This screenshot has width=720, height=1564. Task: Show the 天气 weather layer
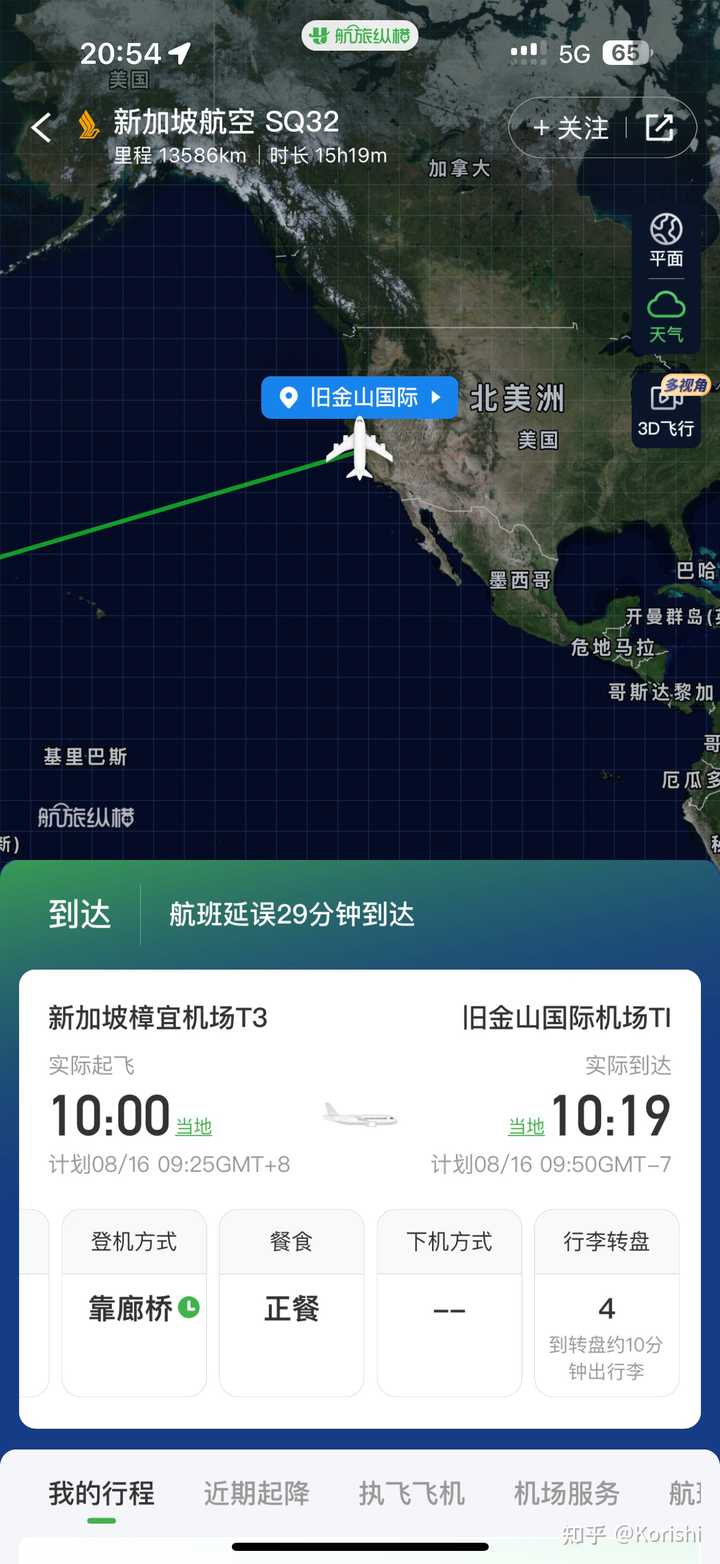point(666,317)
